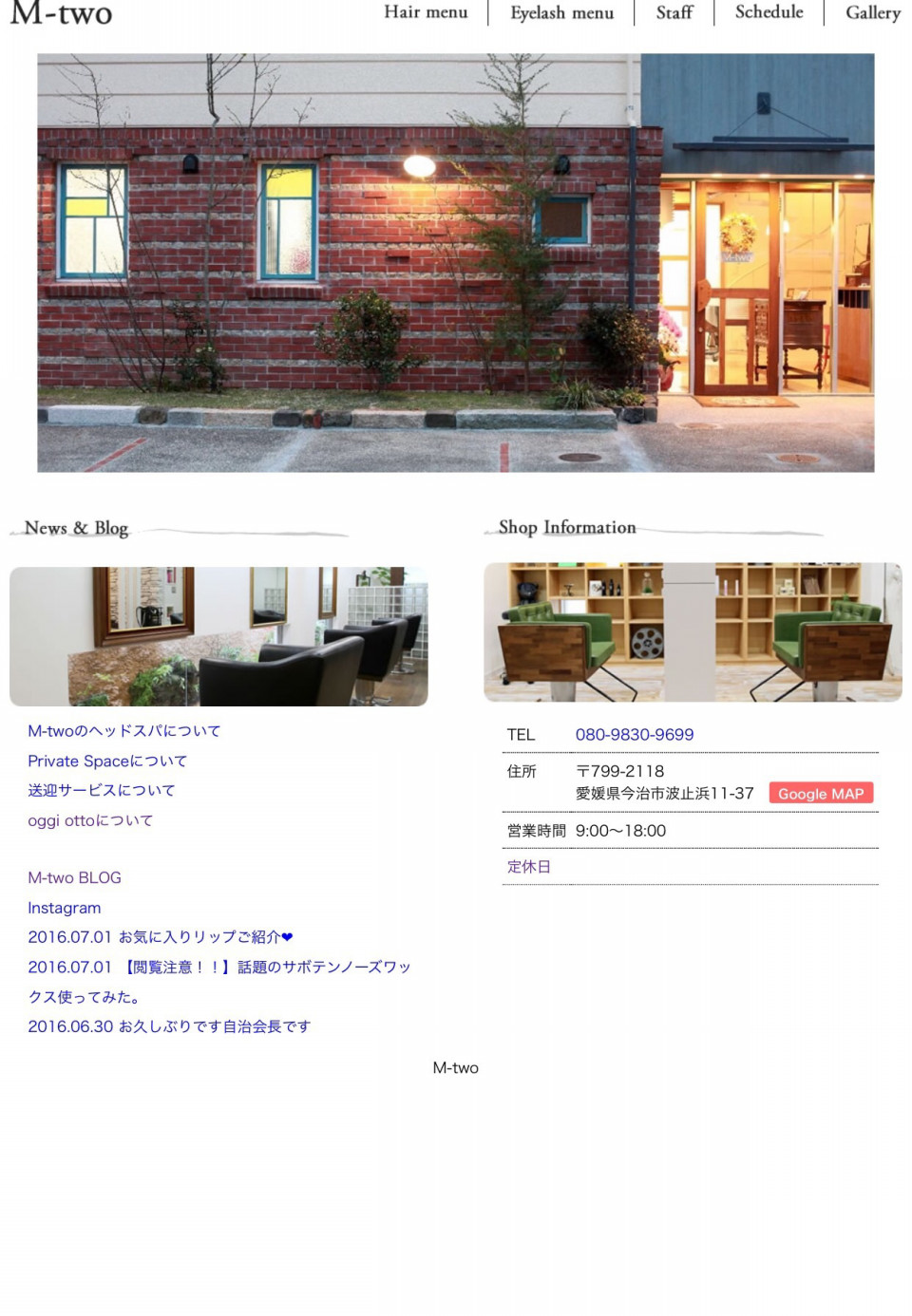912x1316 pixels.
Task: Open the oggi ottoについて link
Action: tap(90, 820)
